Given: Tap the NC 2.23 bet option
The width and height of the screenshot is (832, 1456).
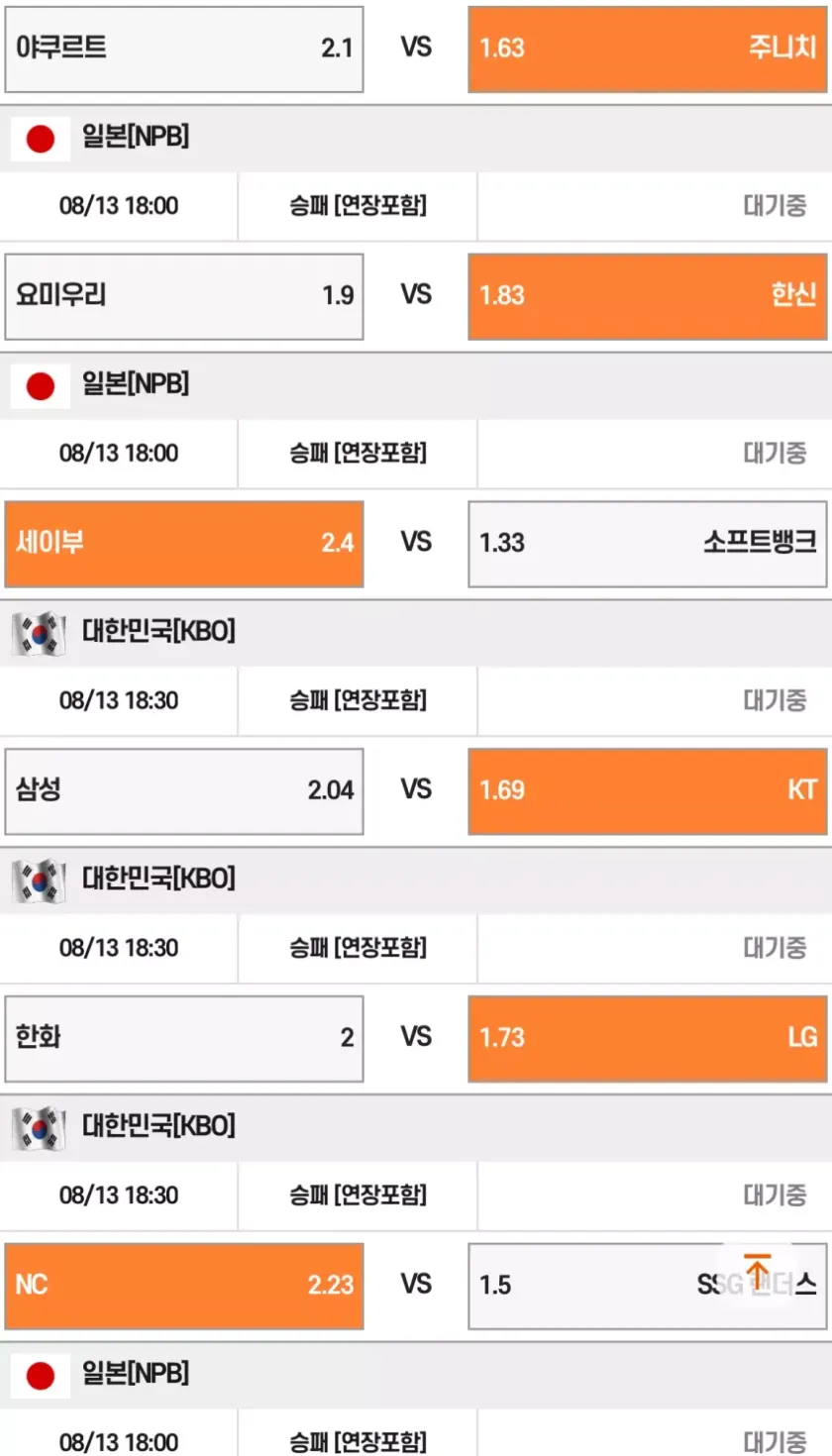Looking at the screenshot, I should [x=184, y=1286].
